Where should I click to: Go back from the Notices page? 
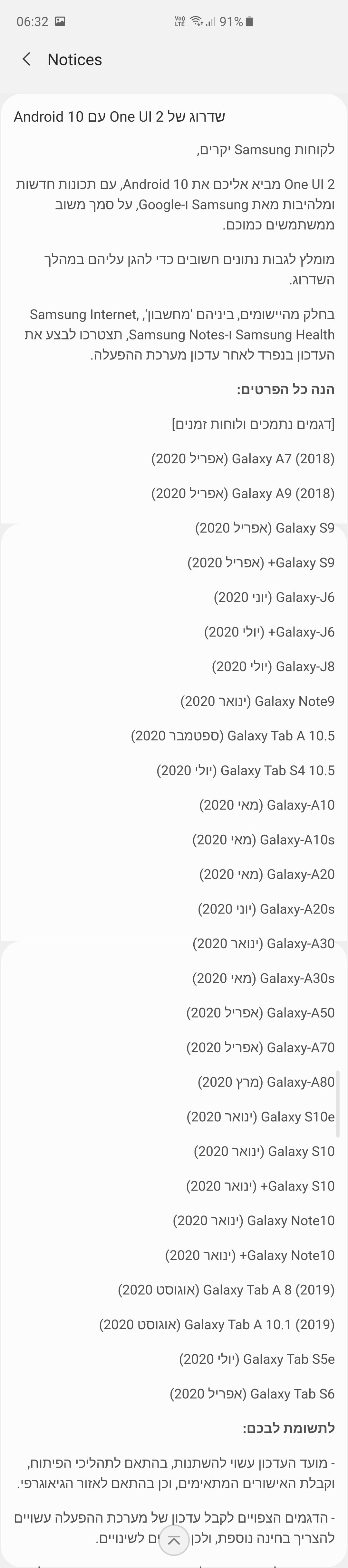tap(26, 59)
